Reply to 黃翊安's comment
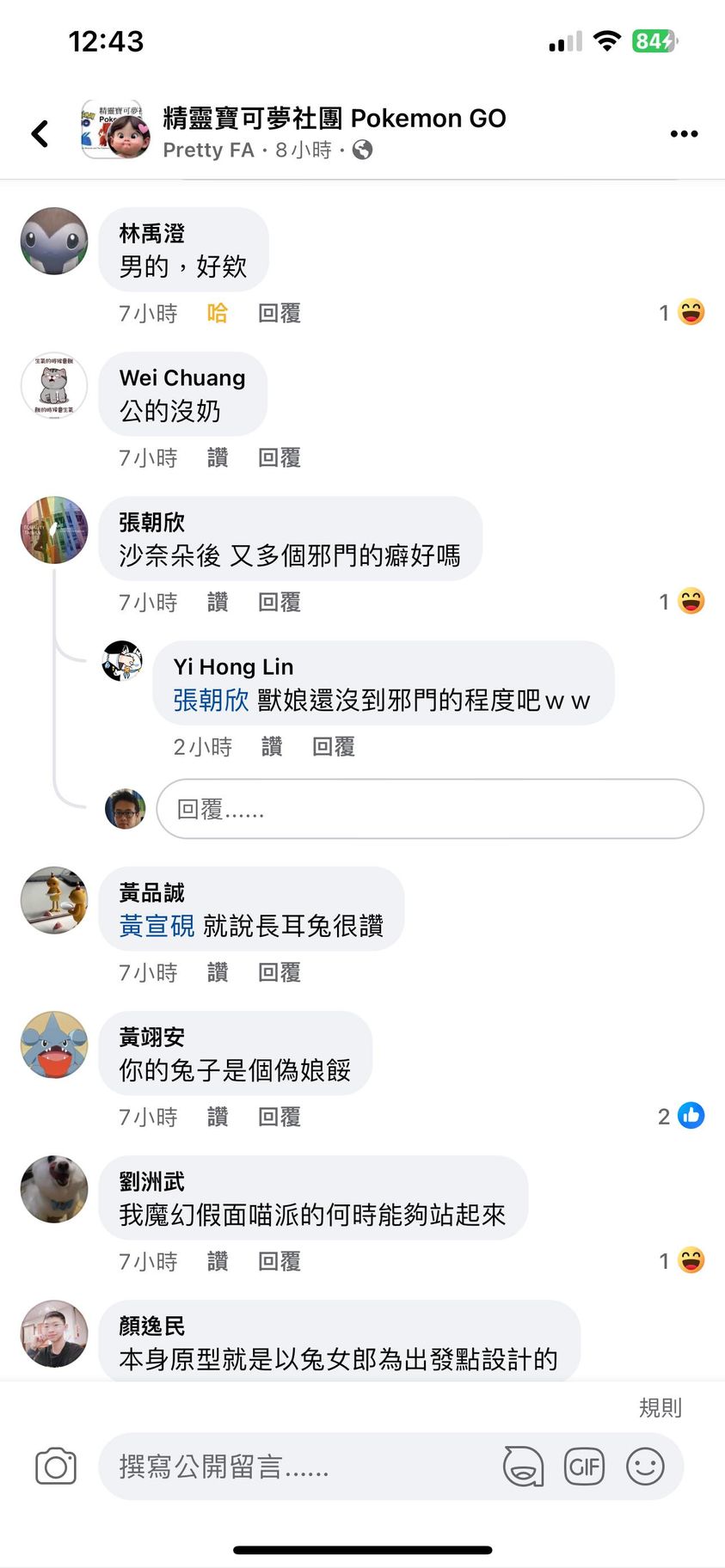Viewport: 725px width, 1568px height. pyautogui.click(x=280, y=1118)
